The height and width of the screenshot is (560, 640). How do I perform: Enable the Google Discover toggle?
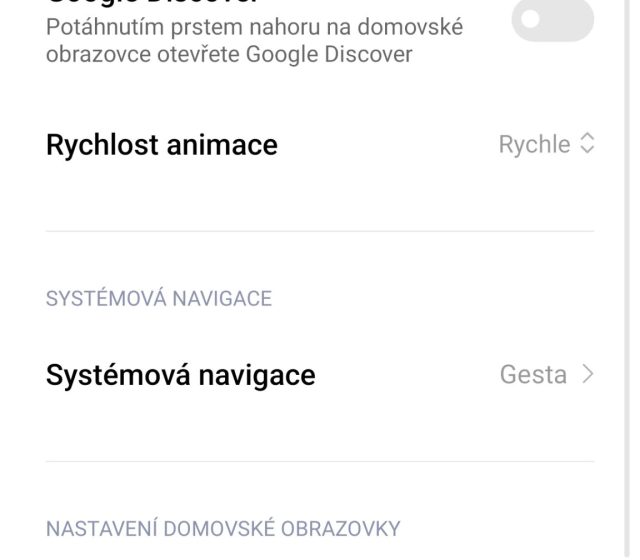pyautogui.click(x=551, y=19)
